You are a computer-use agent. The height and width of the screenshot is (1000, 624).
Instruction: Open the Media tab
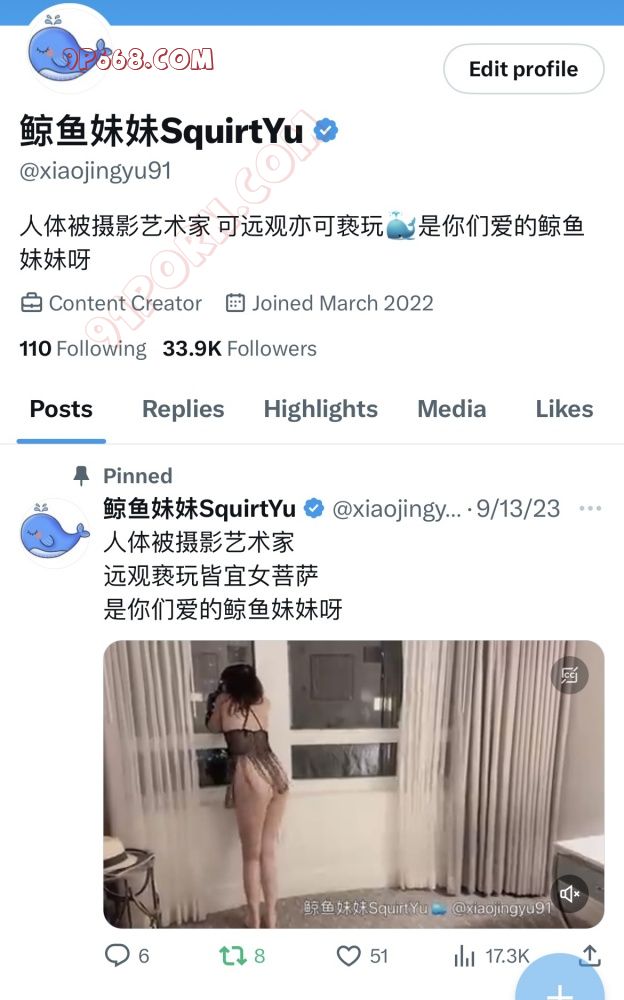pyautogui.click(x=452, y=409)
